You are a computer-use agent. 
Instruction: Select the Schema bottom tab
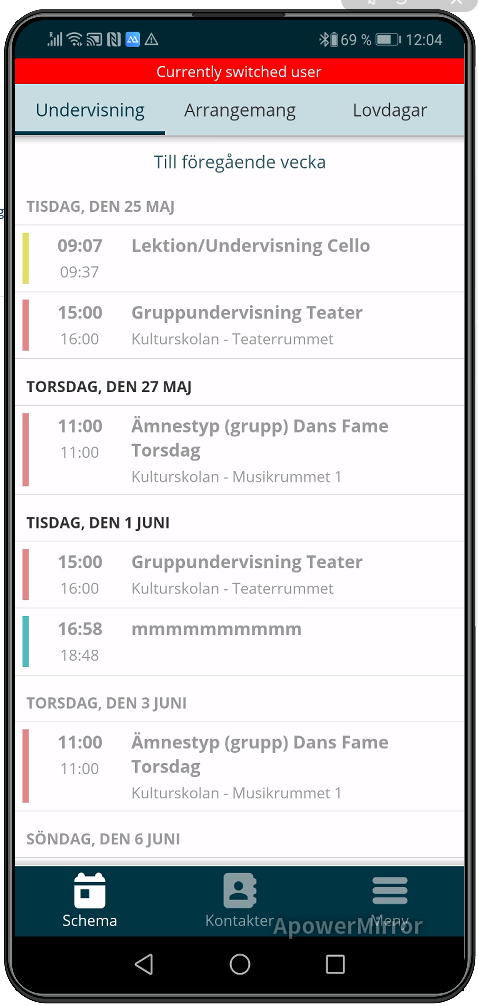tap(90, 901)
